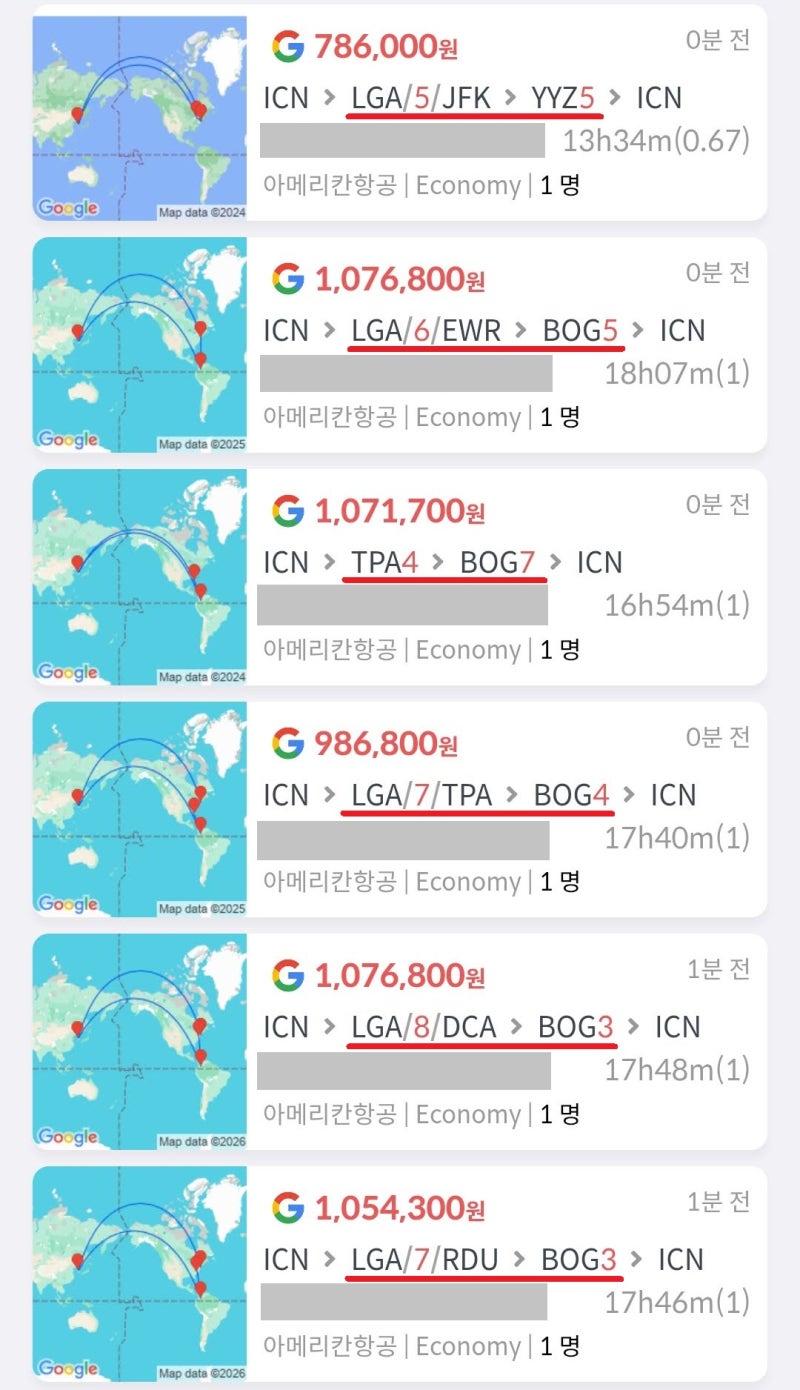Click the Google logo on the TPA-BOG route map
This screenshot has height=1390, width=800.
(66, 673)
